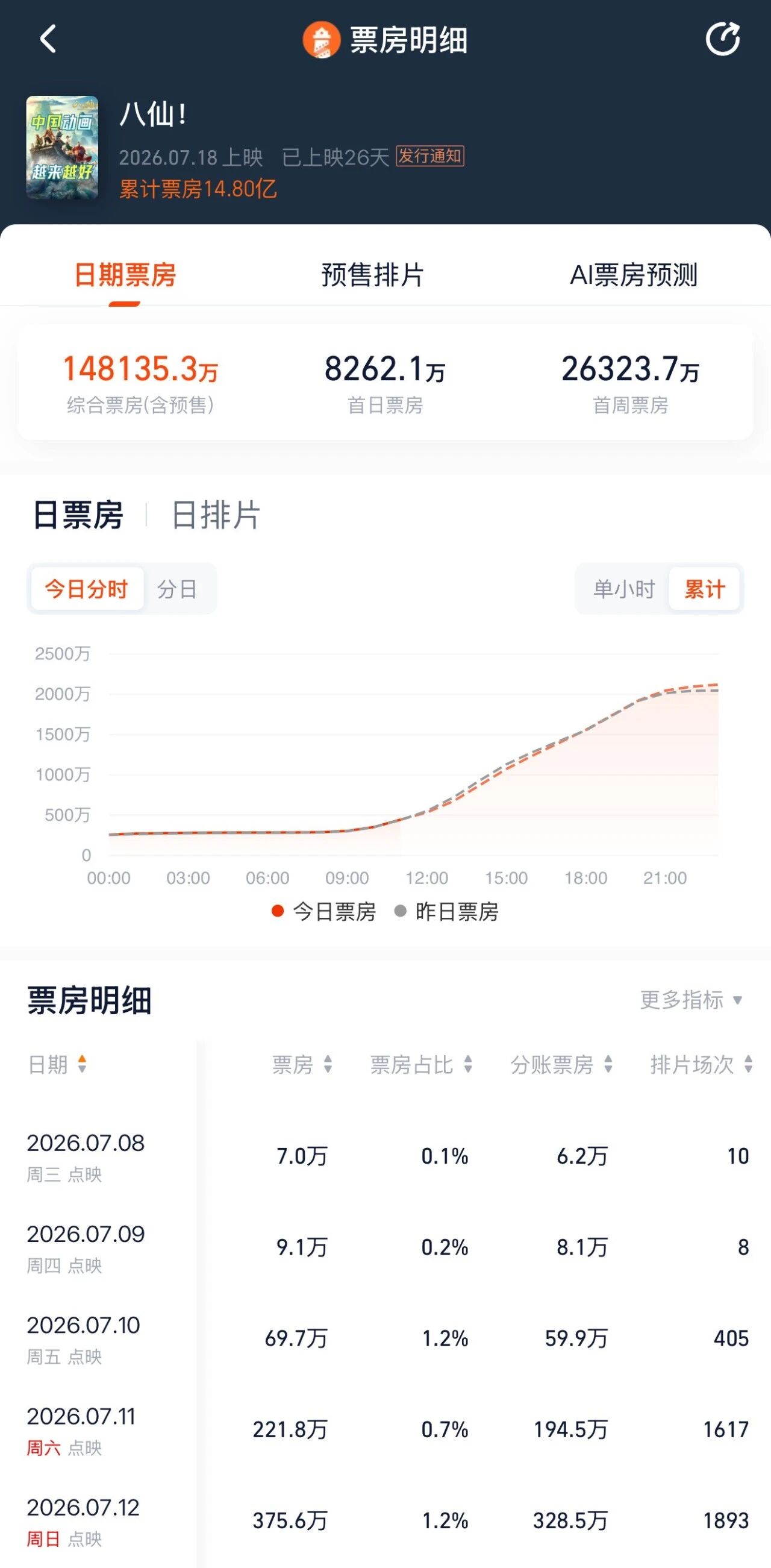Sort the table by 票房占比

(421, 1065)
